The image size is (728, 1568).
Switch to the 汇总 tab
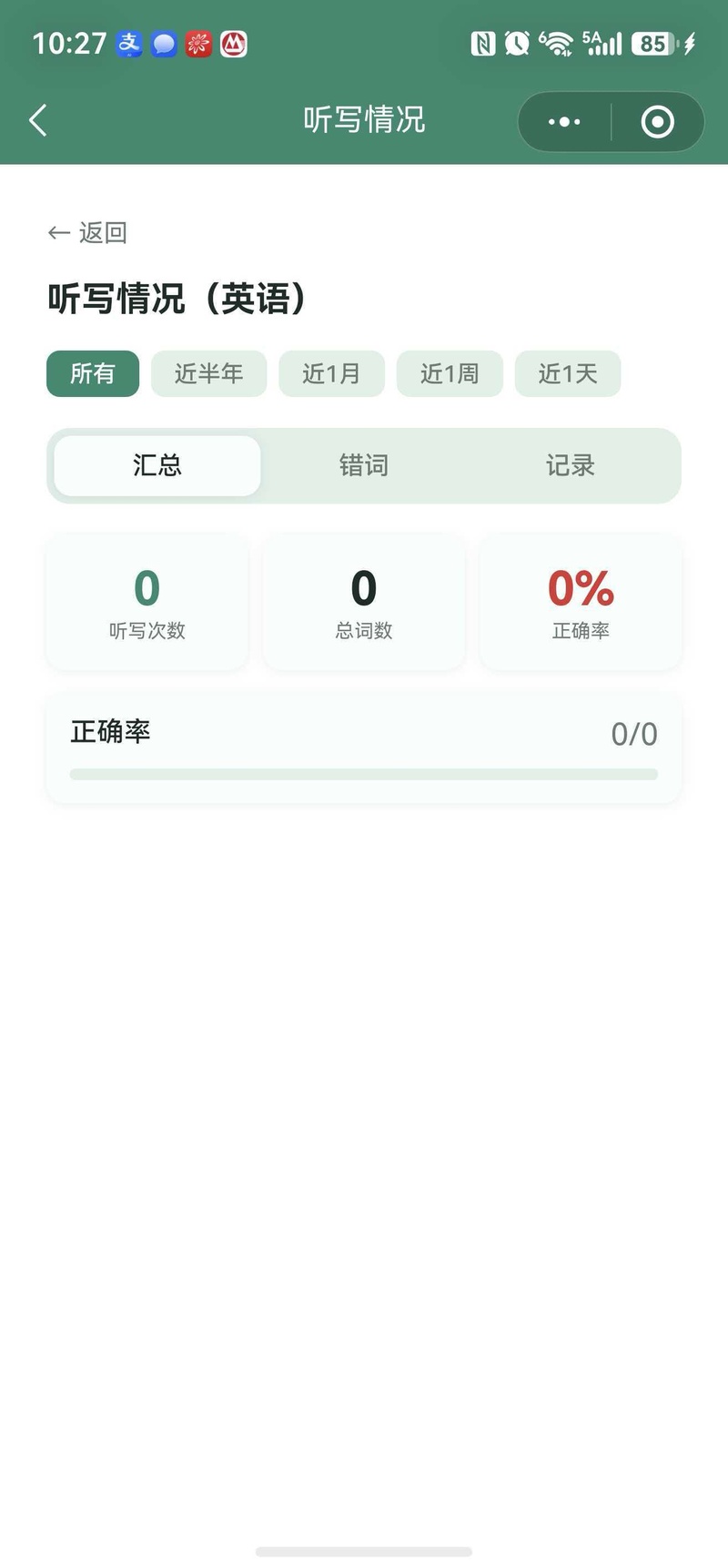tap(157, 465)
